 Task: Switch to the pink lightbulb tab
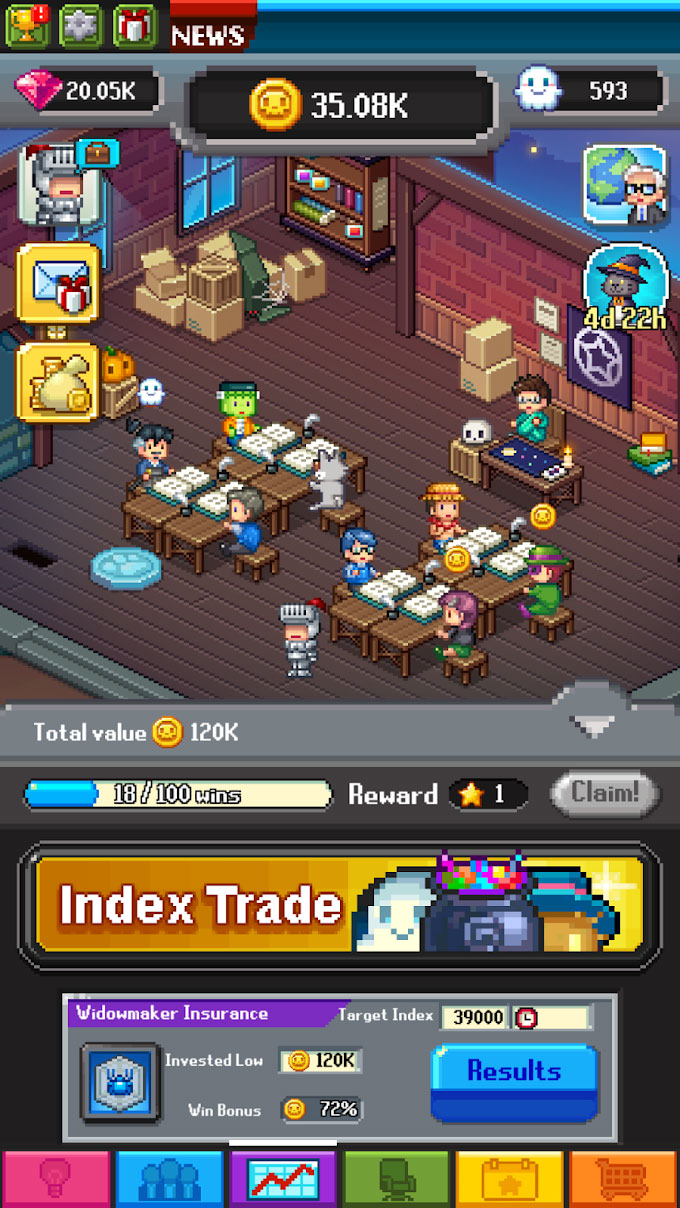click(56, 1180)
